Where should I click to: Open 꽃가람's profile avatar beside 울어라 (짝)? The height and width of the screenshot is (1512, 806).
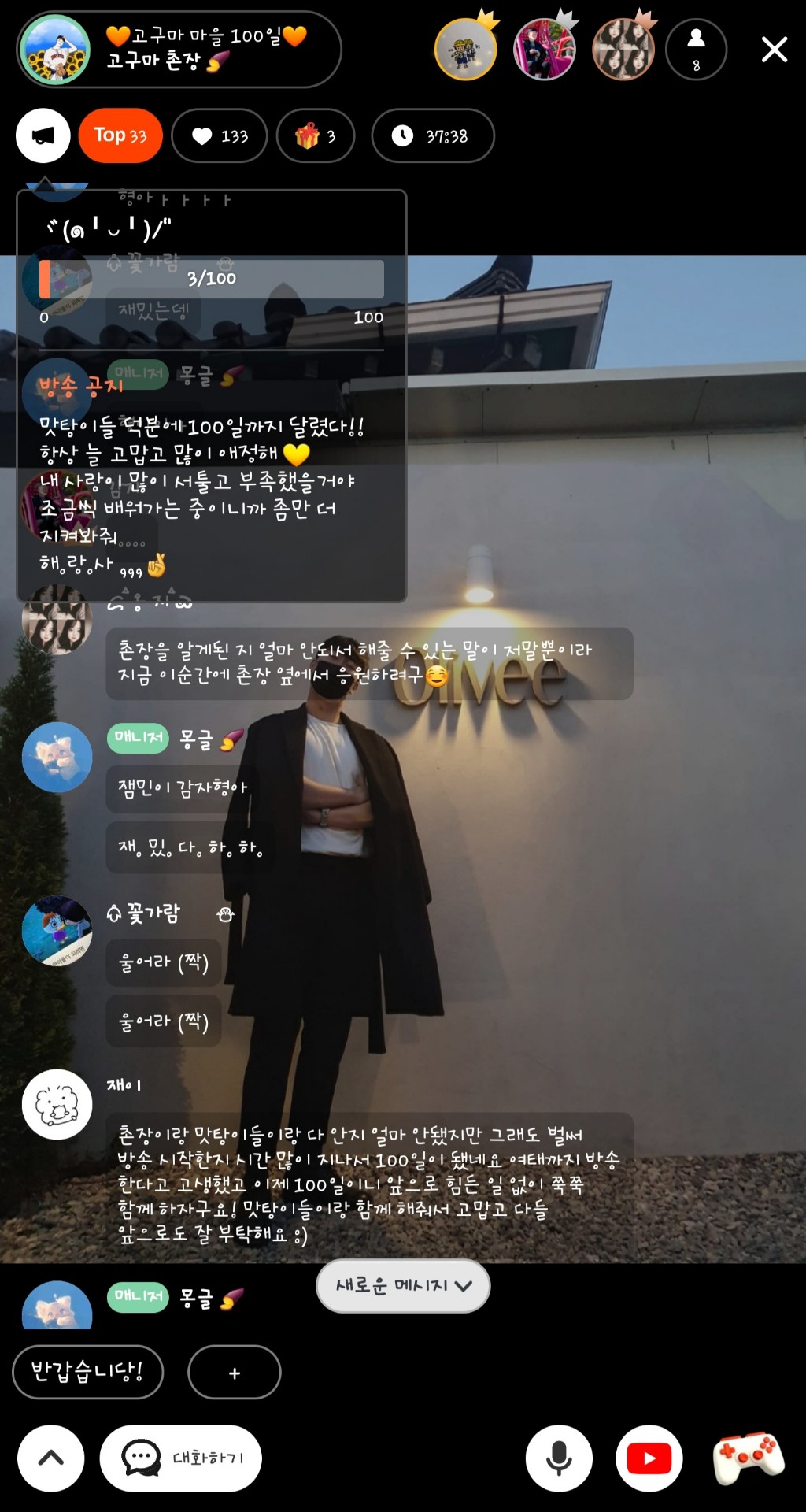click(57, 930)
